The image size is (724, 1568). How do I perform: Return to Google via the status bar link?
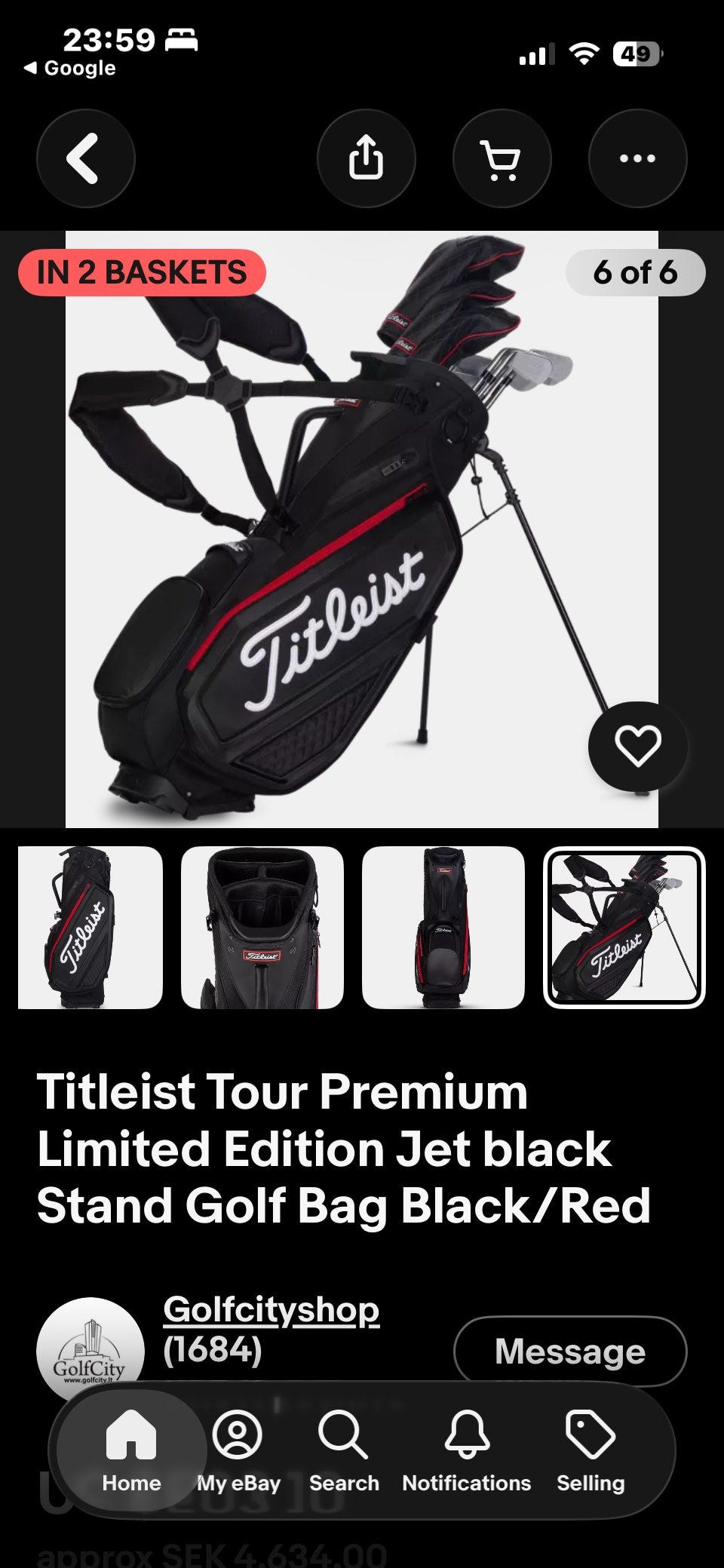pos(70,68)
